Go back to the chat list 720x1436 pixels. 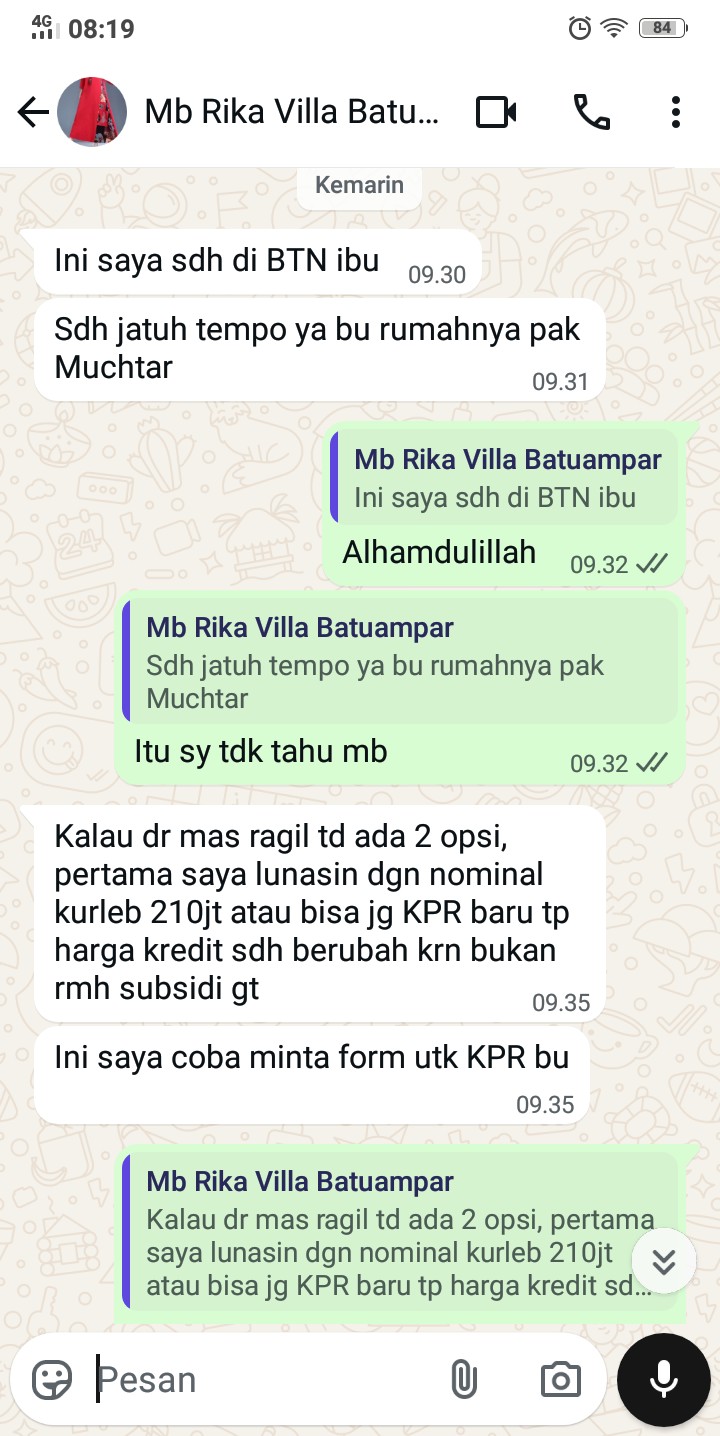[33, 113]
